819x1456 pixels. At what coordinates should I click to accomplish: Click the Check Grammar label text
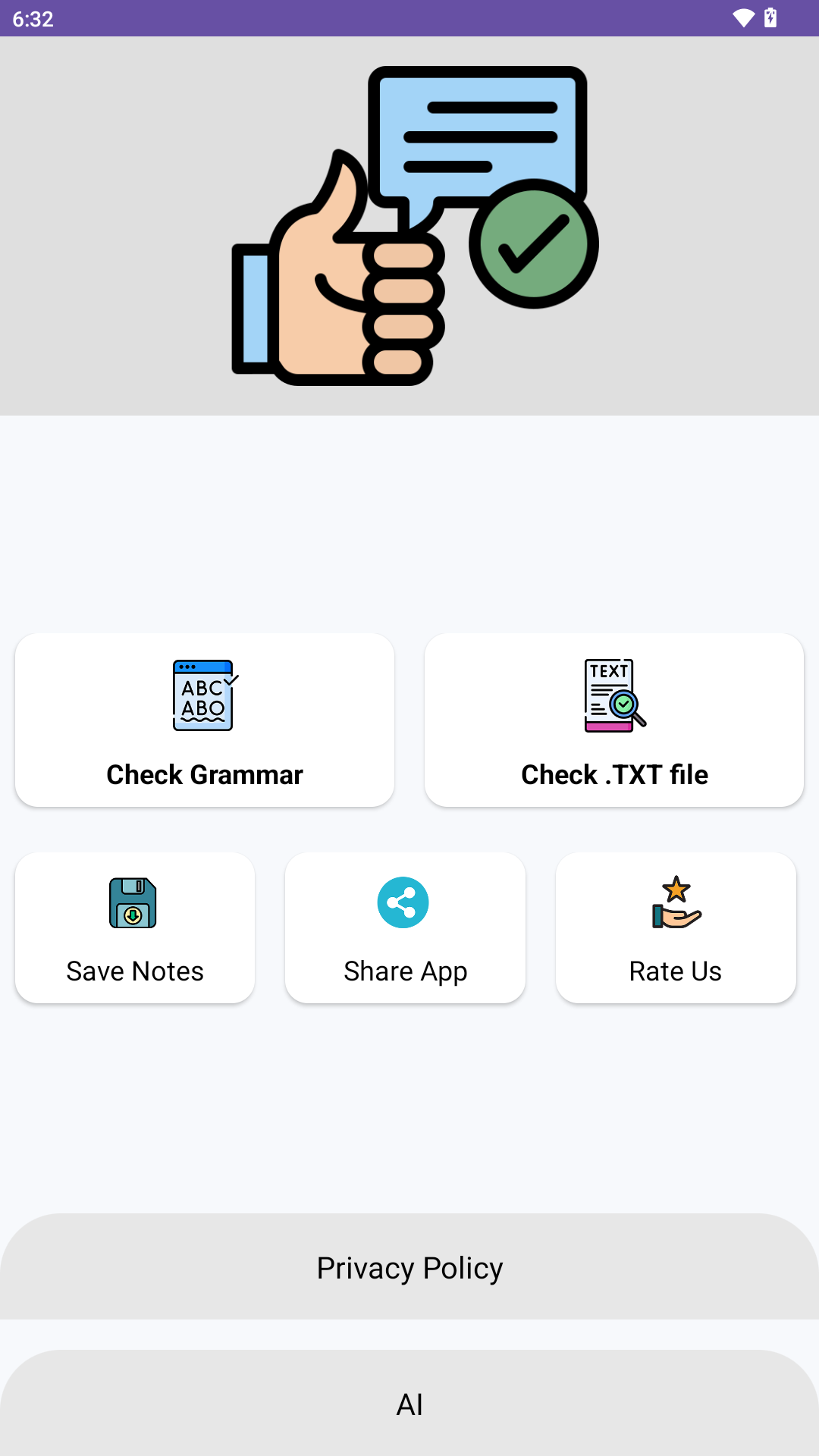(x=203, y=774)
